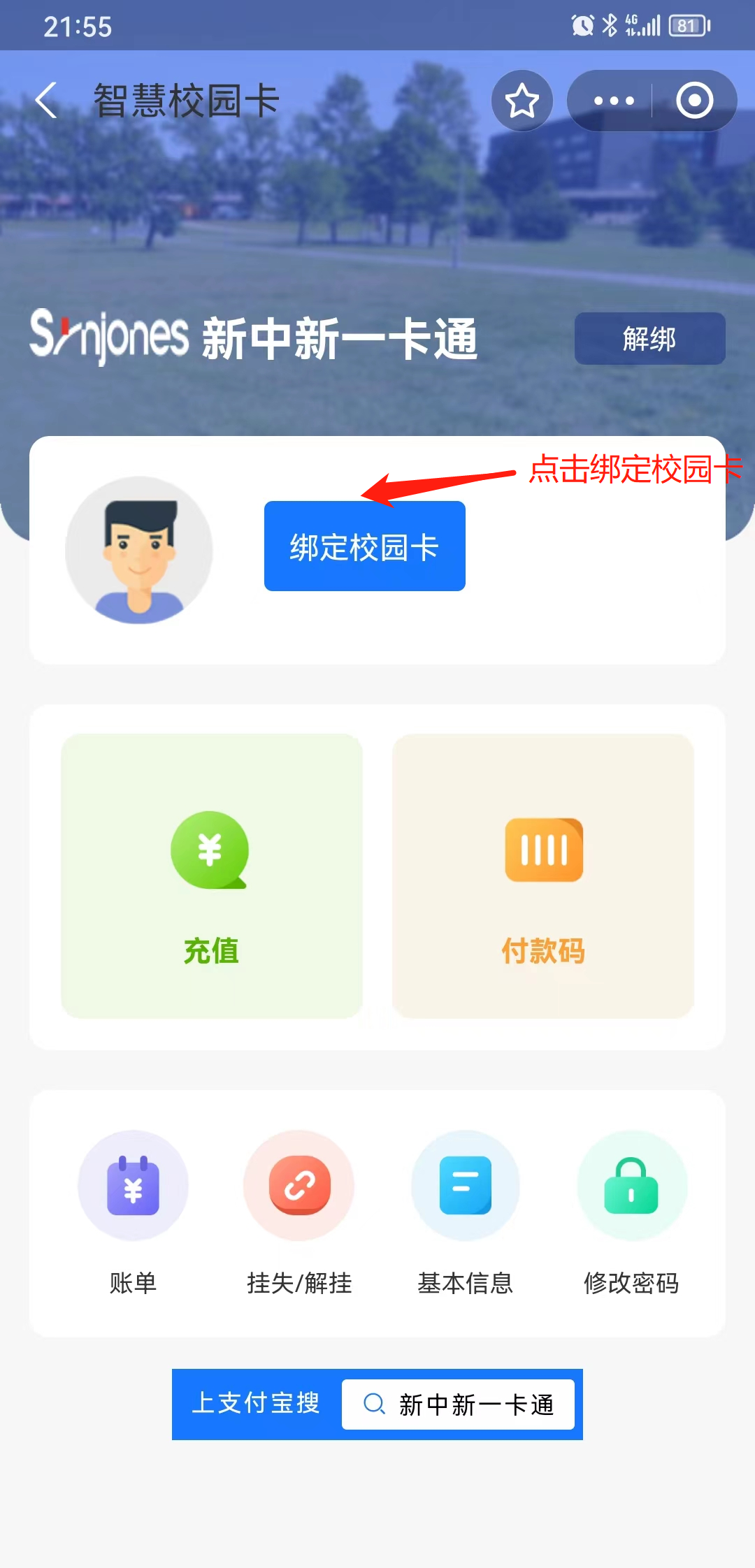This screenshot has width=755, height=1568.
Task: Open the 充值 recharge card
Action: point(211,876)
